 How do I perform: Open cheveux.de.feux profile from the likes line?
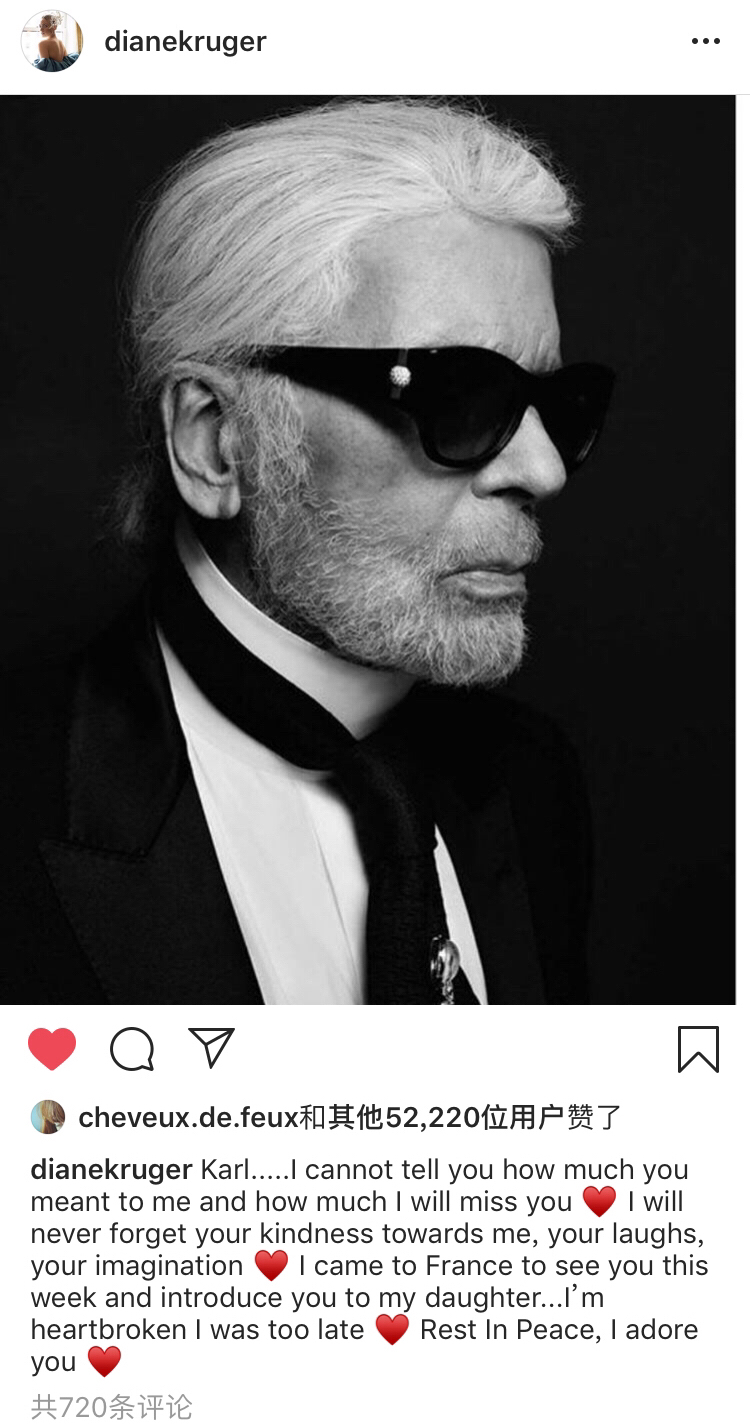tap(188, 1117)
